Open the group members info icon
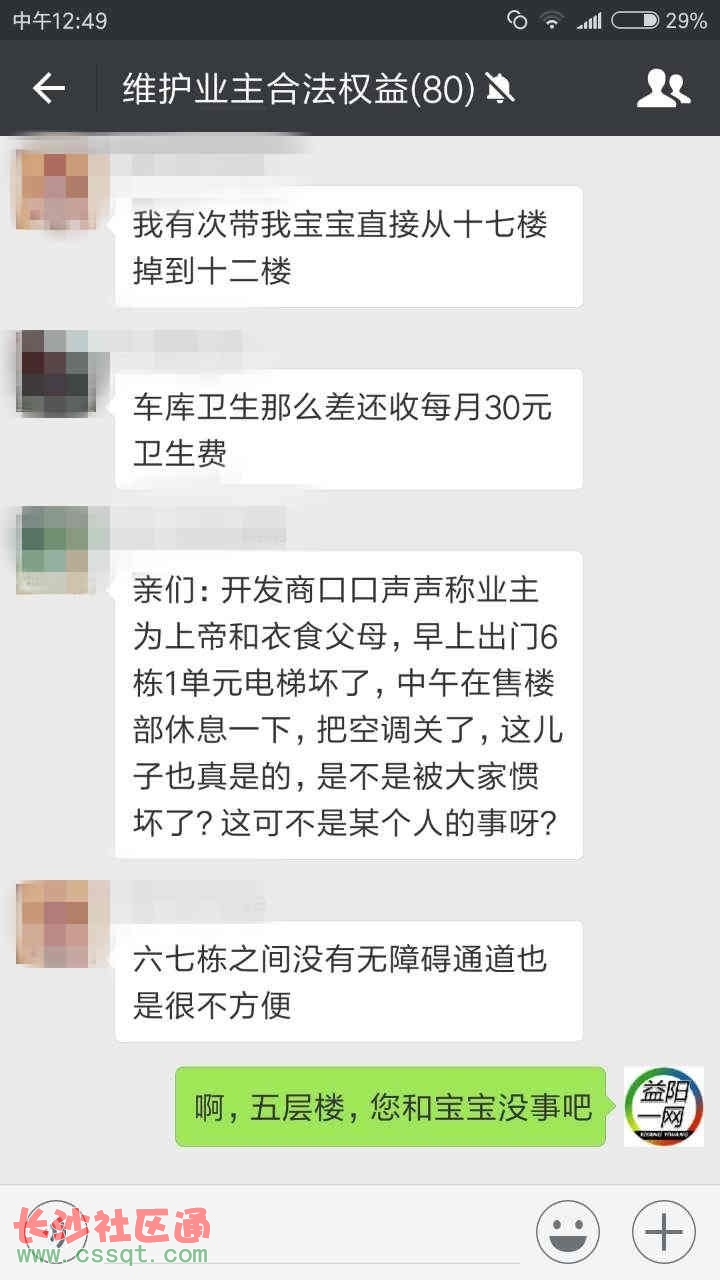 click(x=663, y=89)
